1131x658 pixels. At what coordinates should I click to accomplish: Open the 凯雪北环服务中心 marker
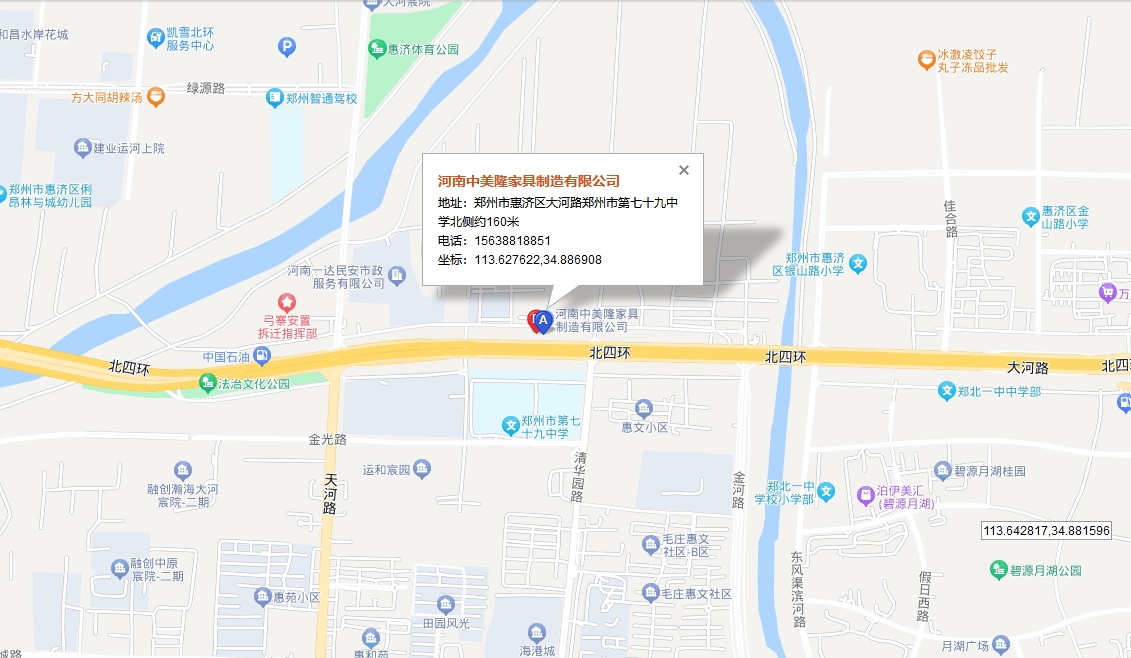click(x=156, y=38)
